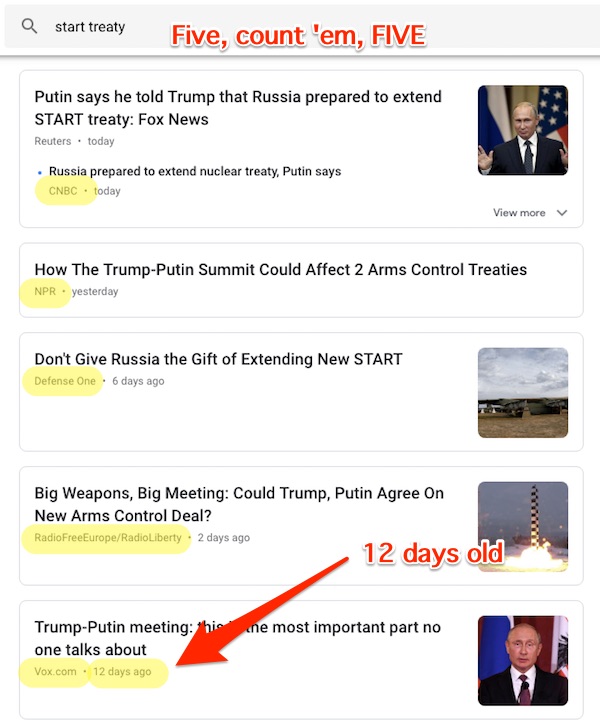Read the Defense One article on New START
This screenshot has width=600, height=725.
click(x=218, y=359)
